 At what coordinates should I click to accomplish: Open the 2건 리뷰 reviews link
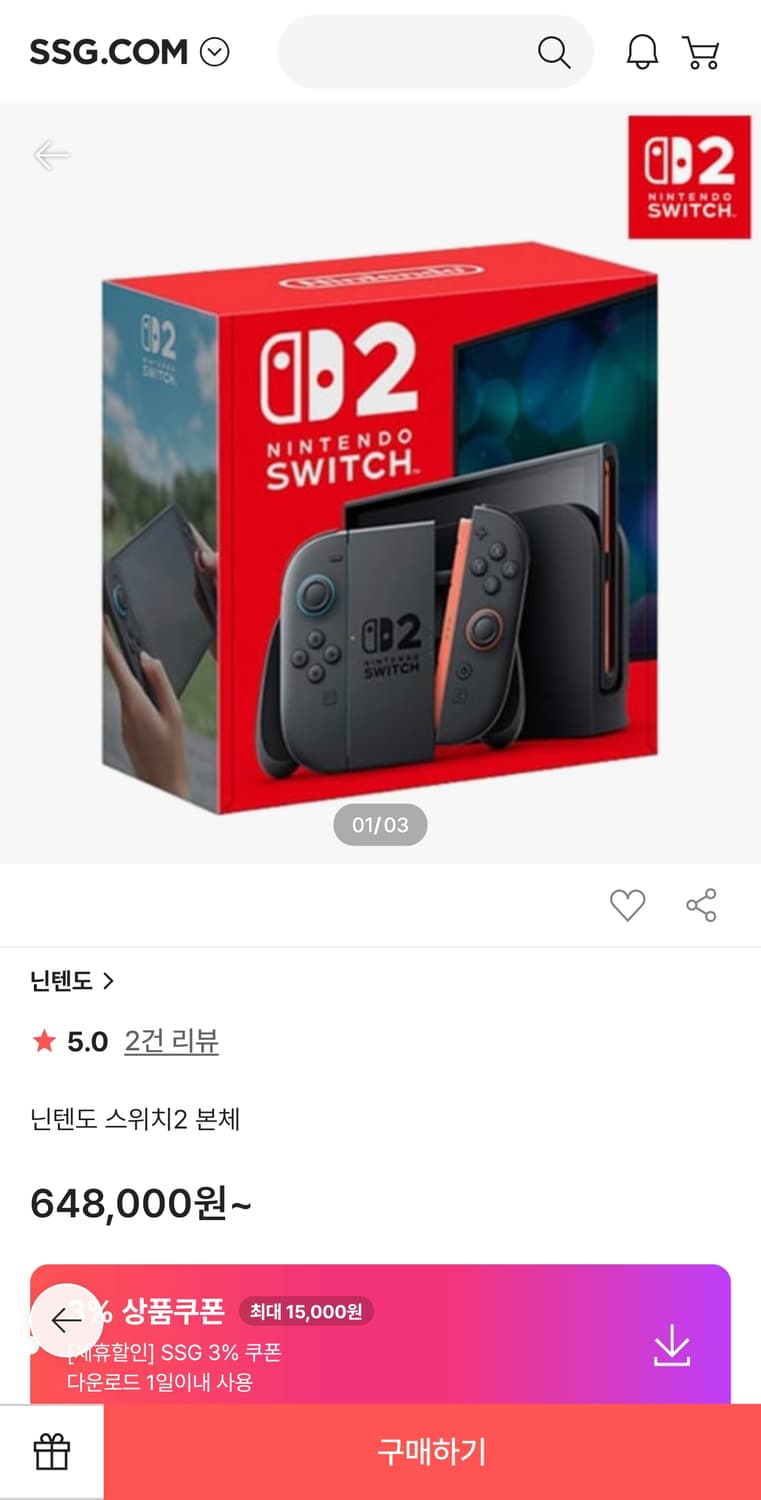pyautogui.click(x=171, y=1041)
